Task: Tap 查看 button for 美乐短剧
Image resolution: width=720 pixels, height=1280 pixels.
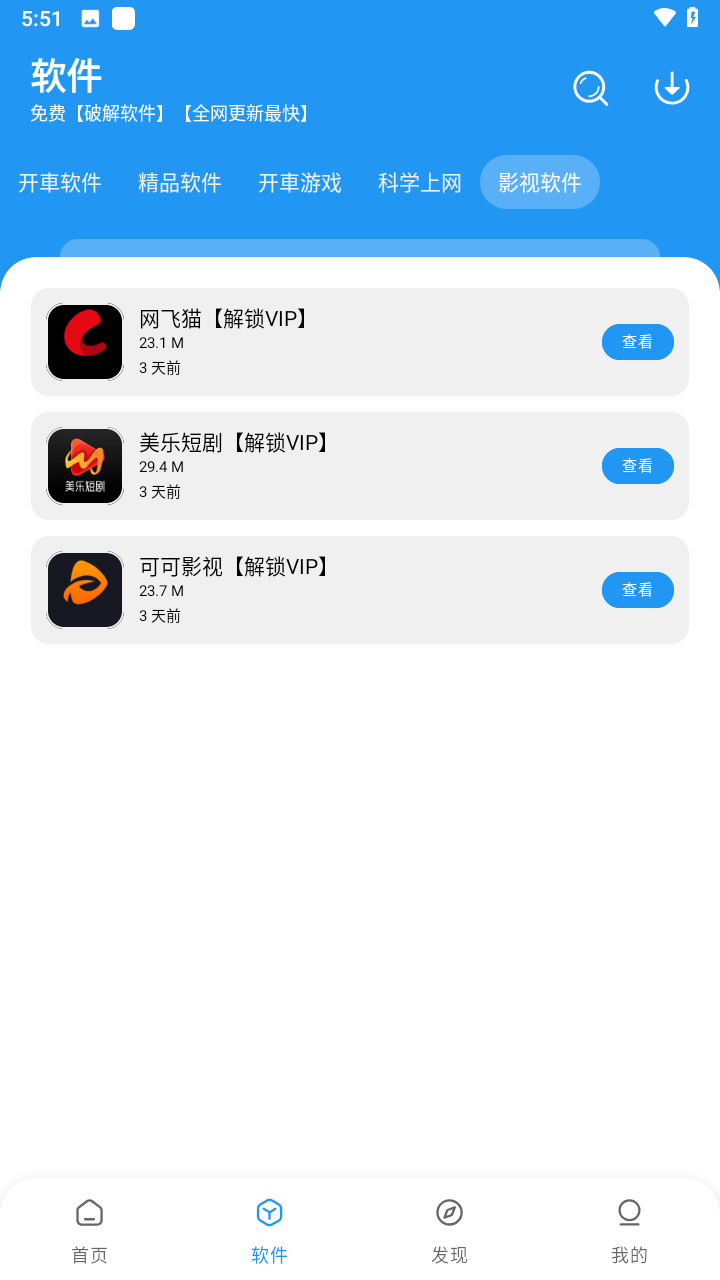Action: tap(637, 465)
